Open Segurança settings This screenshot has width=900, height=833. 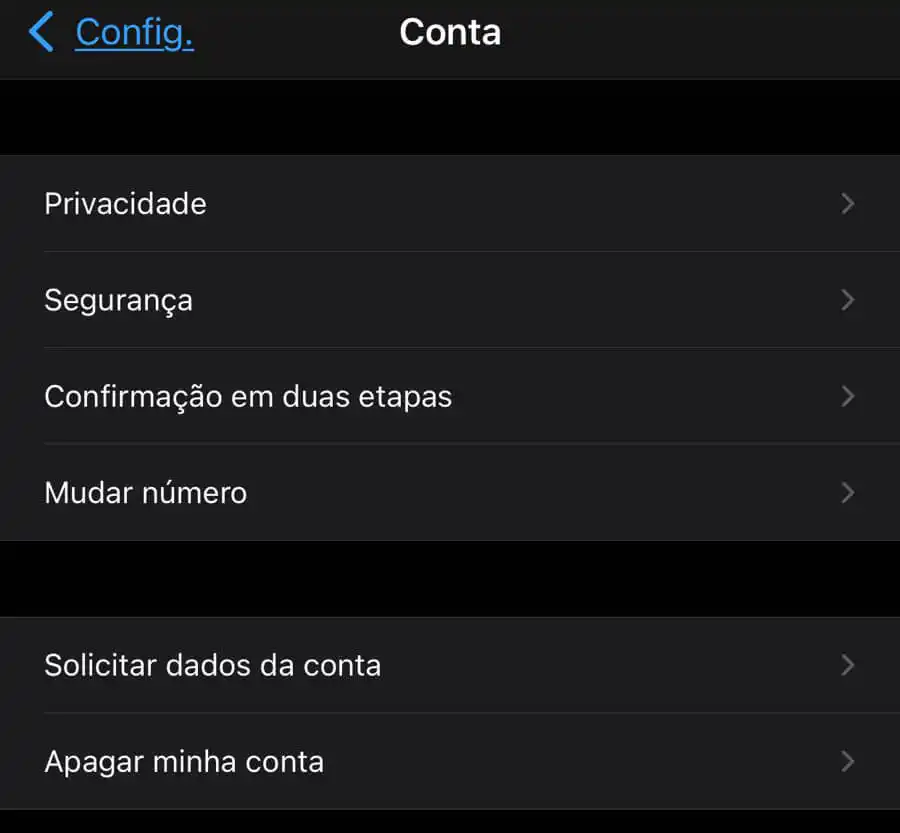tap(449, 300)
